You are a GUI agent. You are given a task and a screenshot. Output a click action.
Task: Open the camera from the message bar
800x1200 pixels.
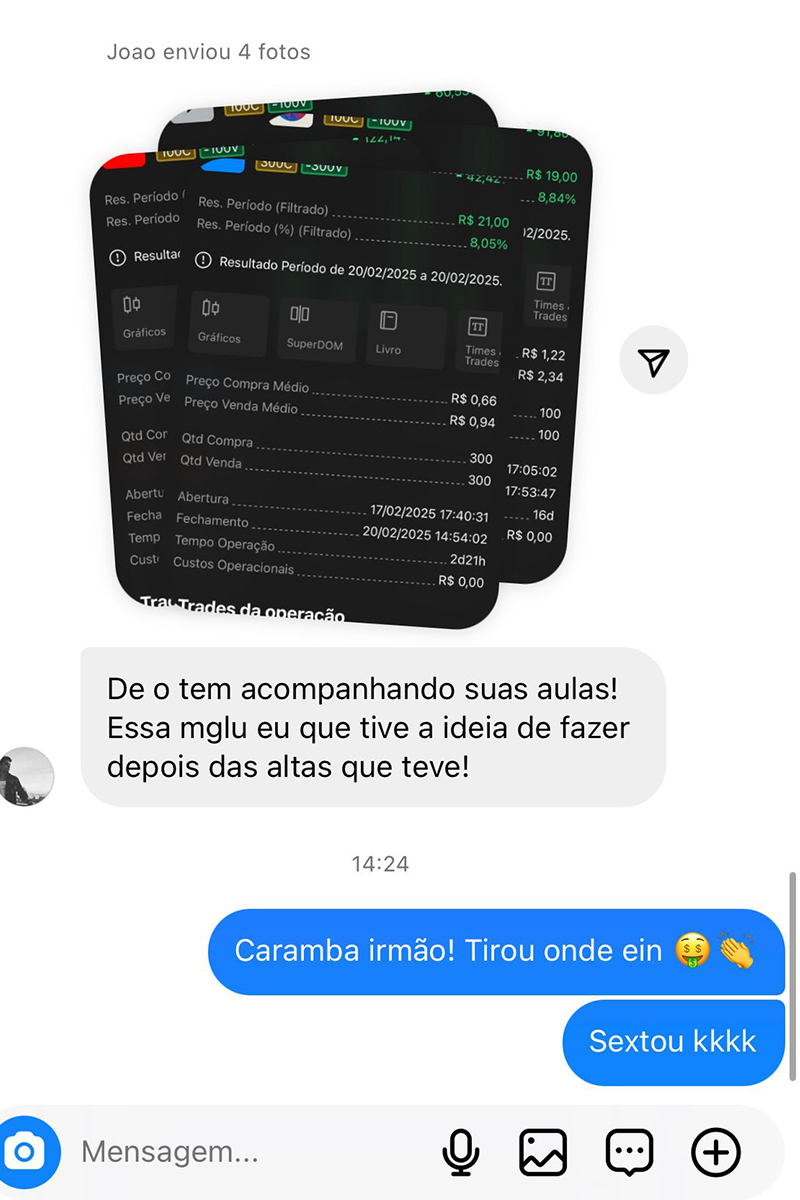26,1153
